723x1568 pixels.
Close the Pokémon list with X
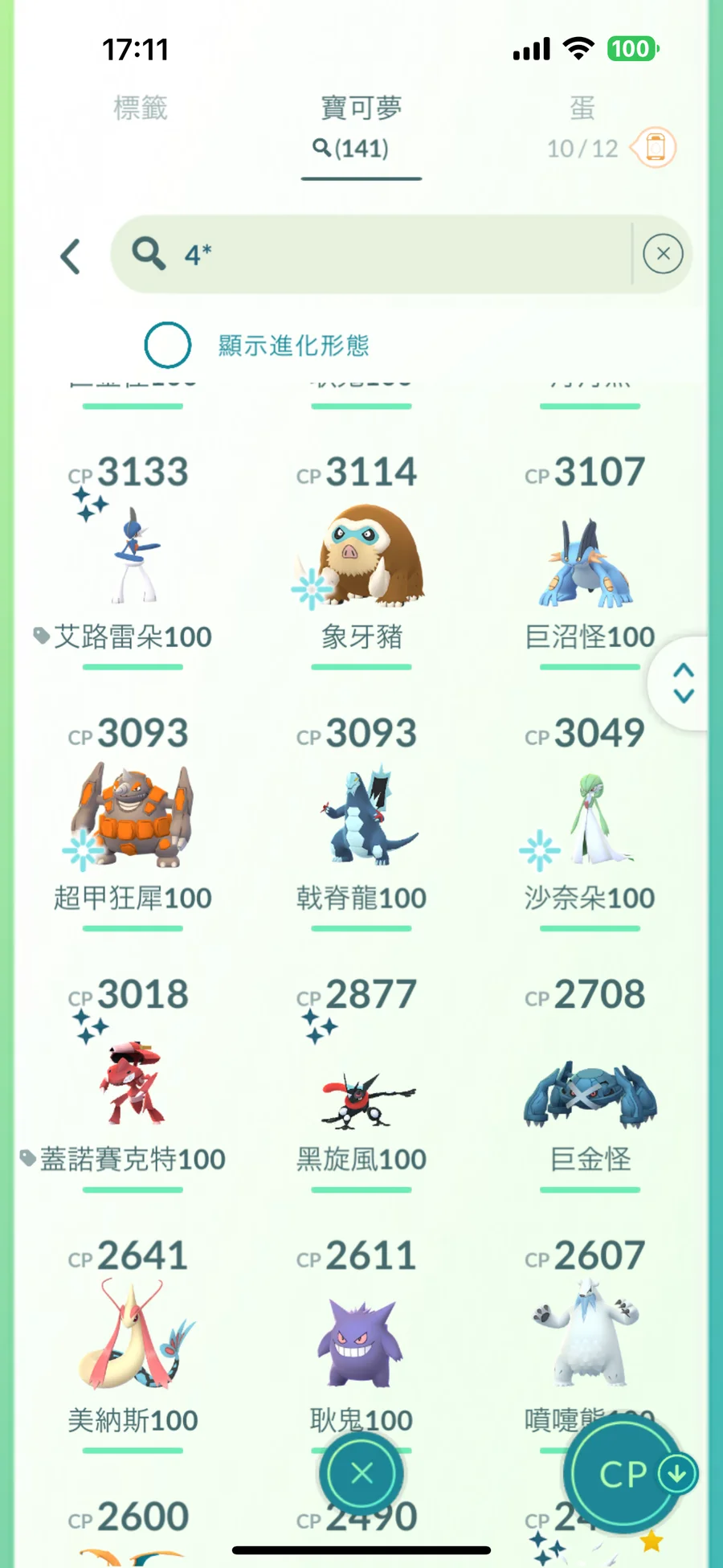(361, 1473)
